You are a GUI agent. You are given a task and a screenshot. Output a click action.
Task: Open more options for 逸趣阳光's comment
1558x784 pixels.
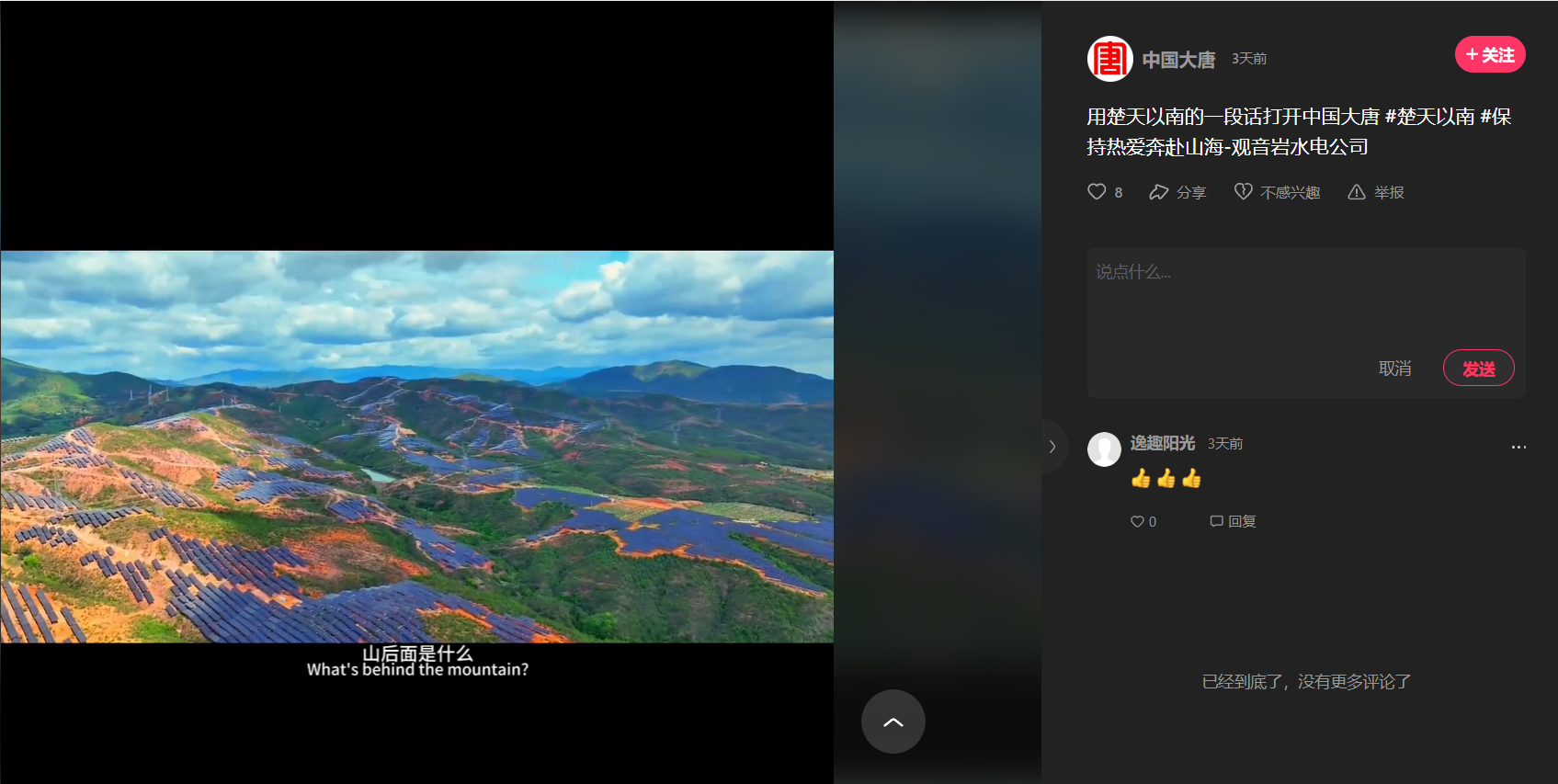tap(1518, 447)
